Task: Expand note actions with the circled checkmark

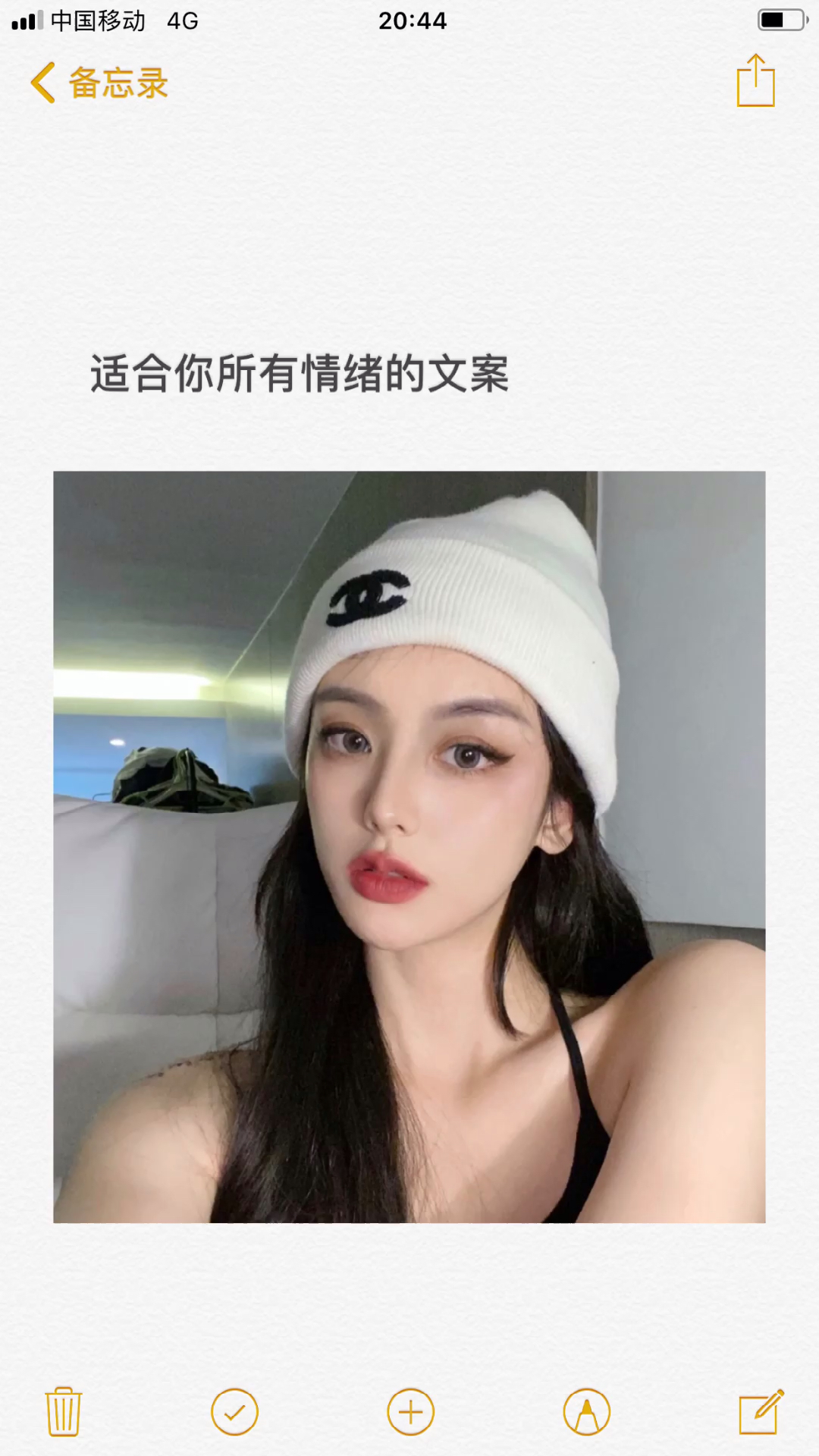Action: tap(236, 1412)
